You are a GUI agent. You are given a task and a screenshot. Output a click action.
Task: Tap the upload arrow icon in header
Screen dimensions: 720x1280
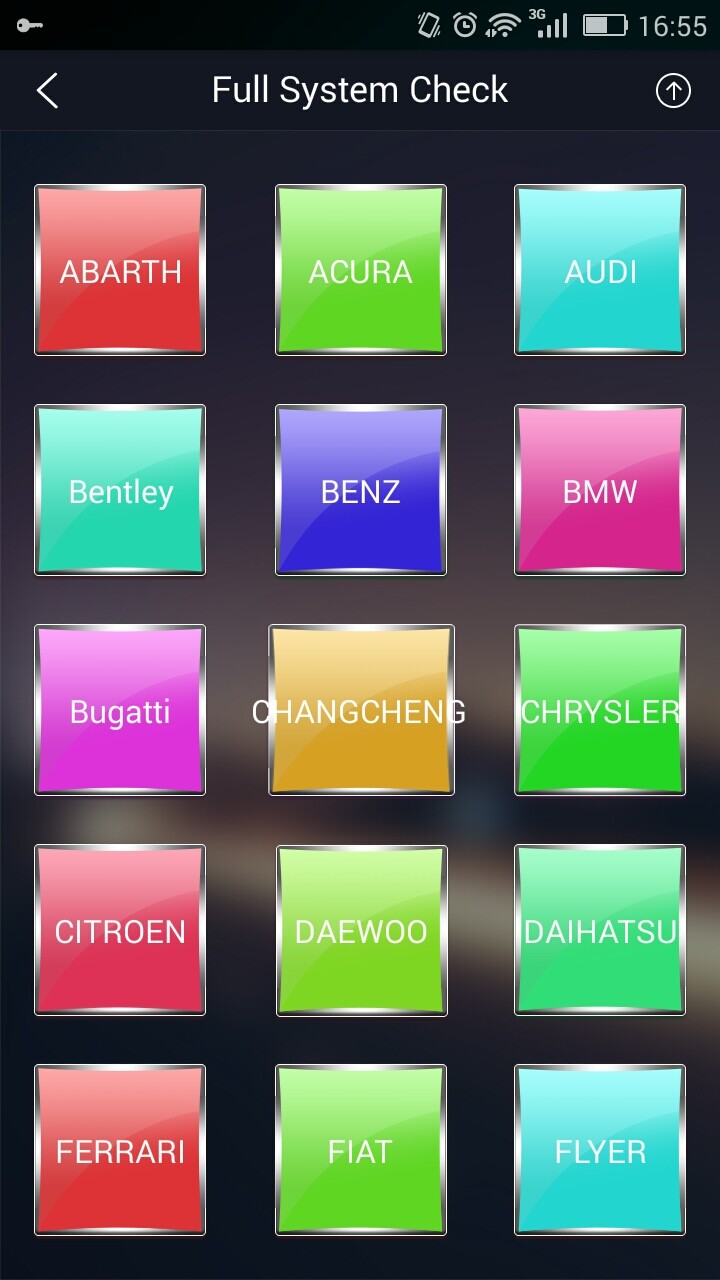point(673,91)
